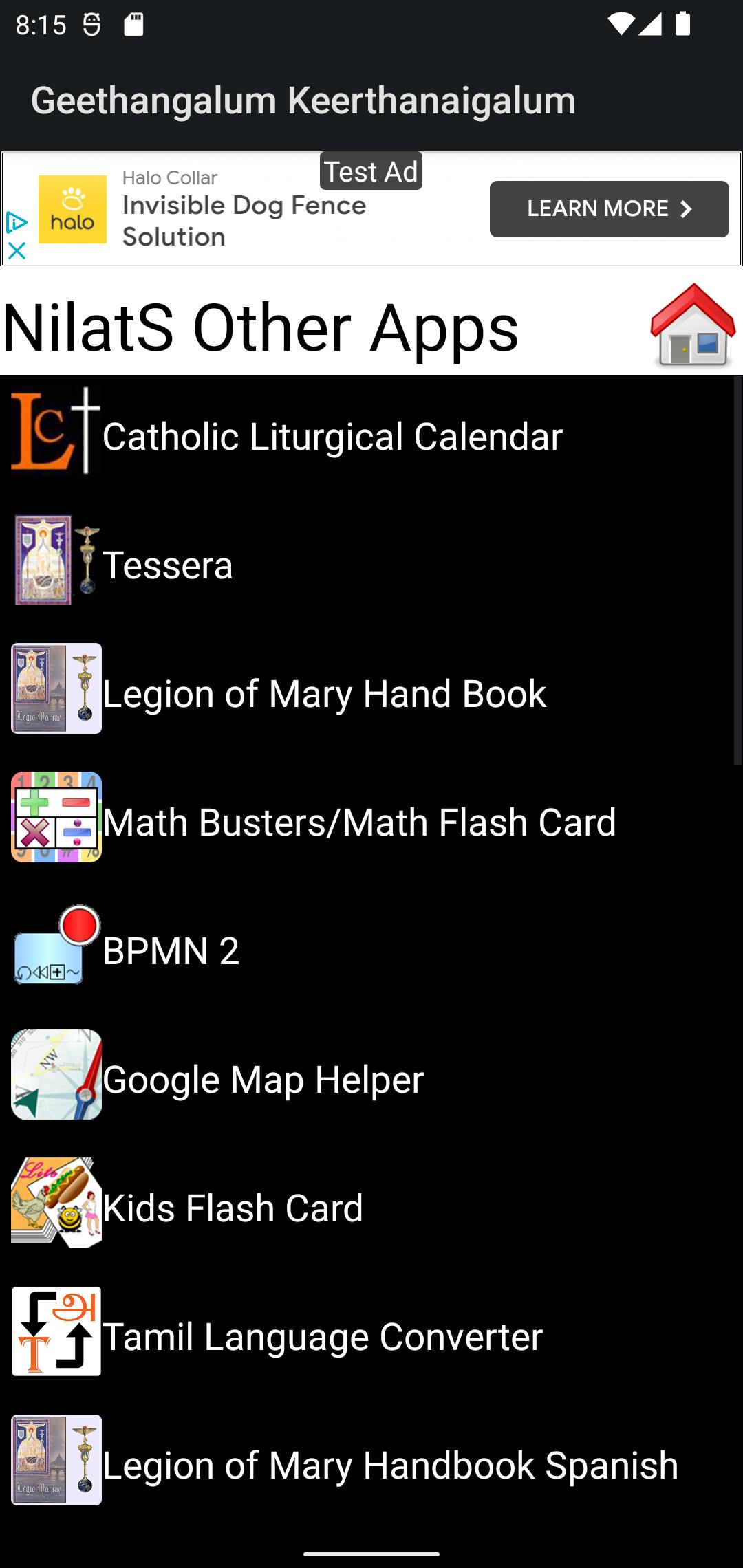Open Math Busters/Math Flash Card
The width and height of the screenshot is (743, 1568).
click(x=366, y=822)
